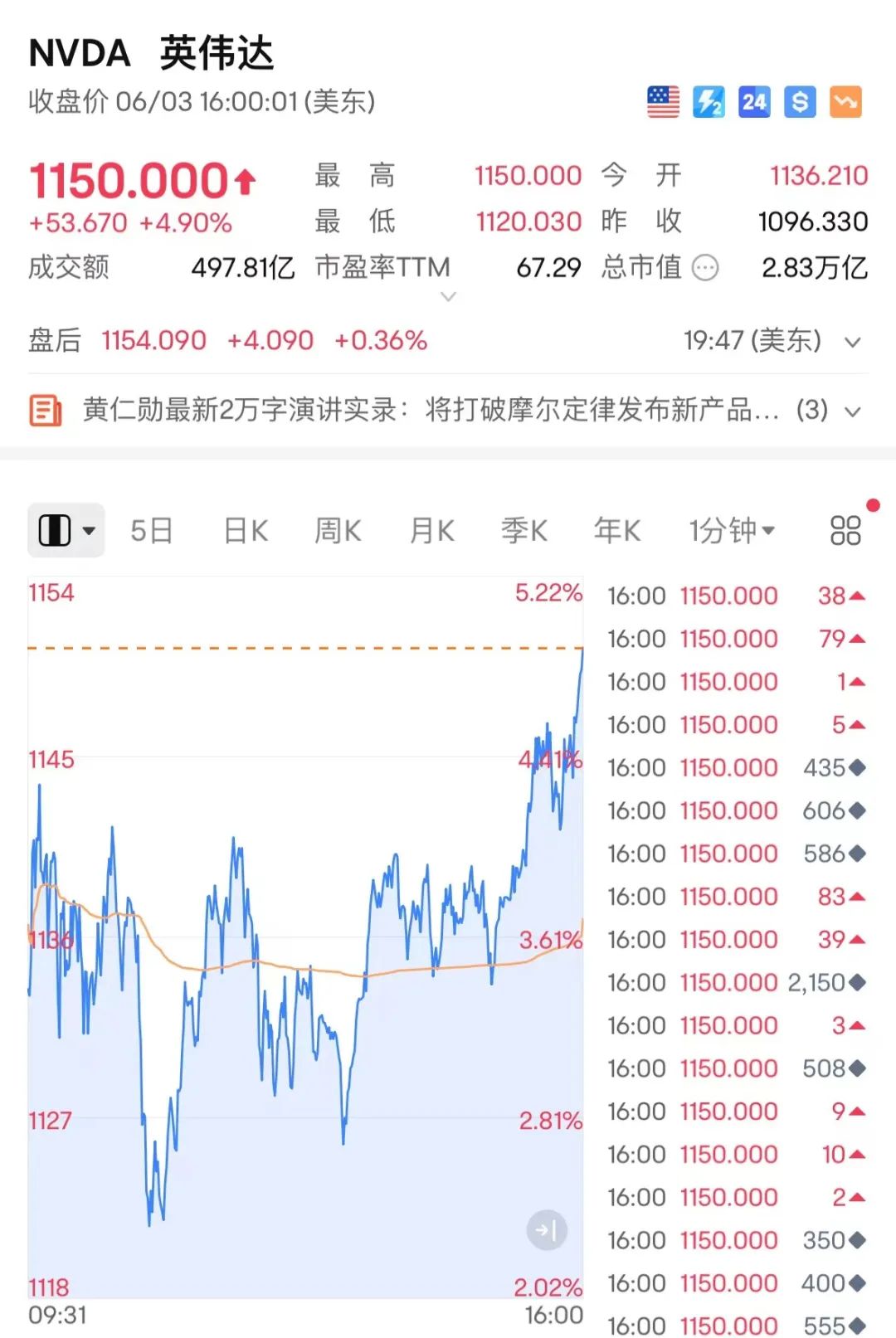Show the 月K chart

click(431, 530)
